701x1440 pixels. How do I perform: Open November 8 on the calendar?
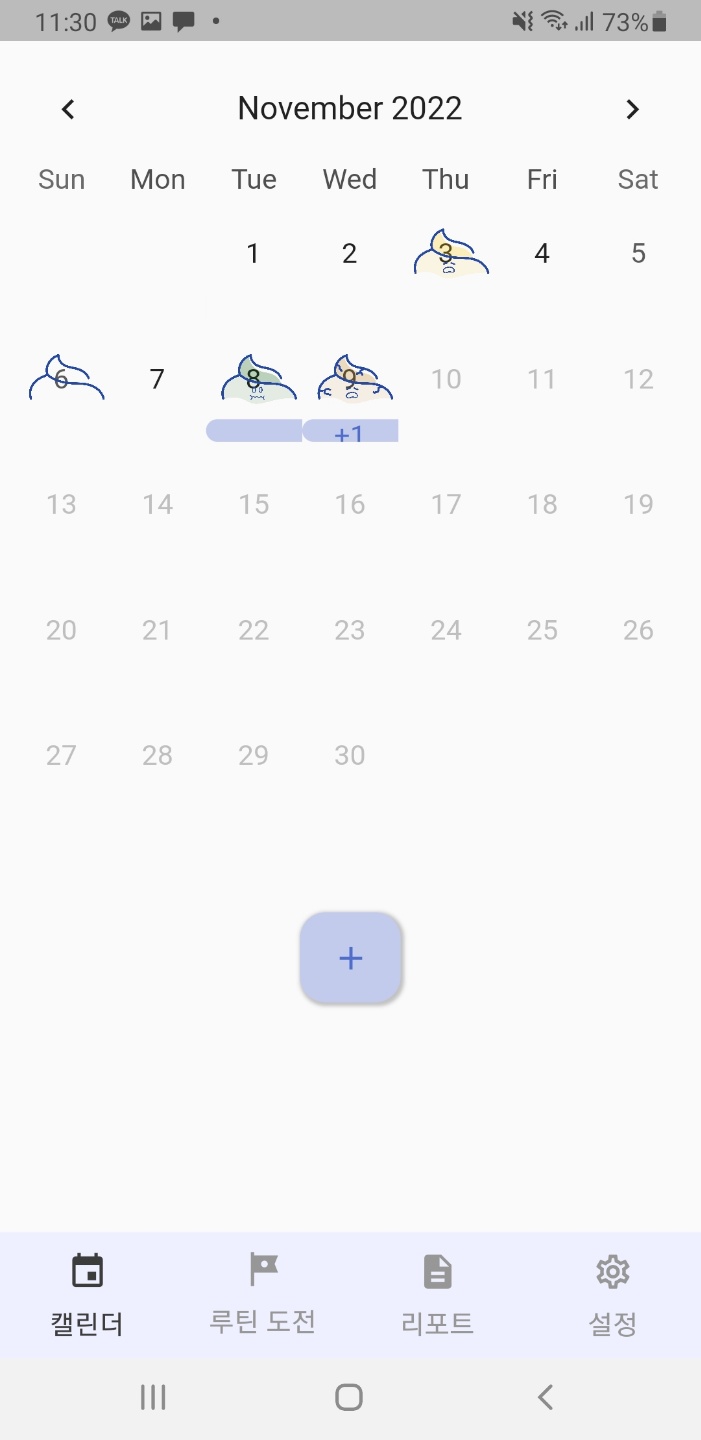(x=254, y=380)
